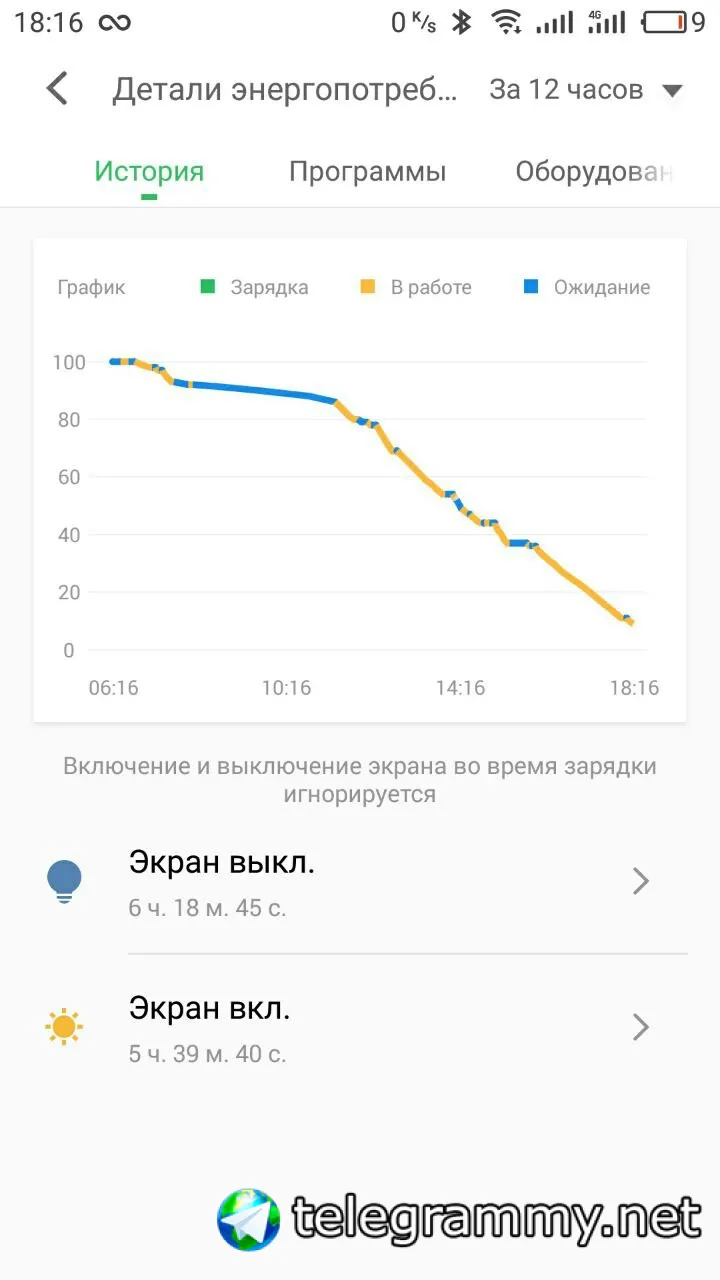The height and width of the screenshot is (1280, 720).
Task: Go back from power consumption details
Action: (58, 89)
